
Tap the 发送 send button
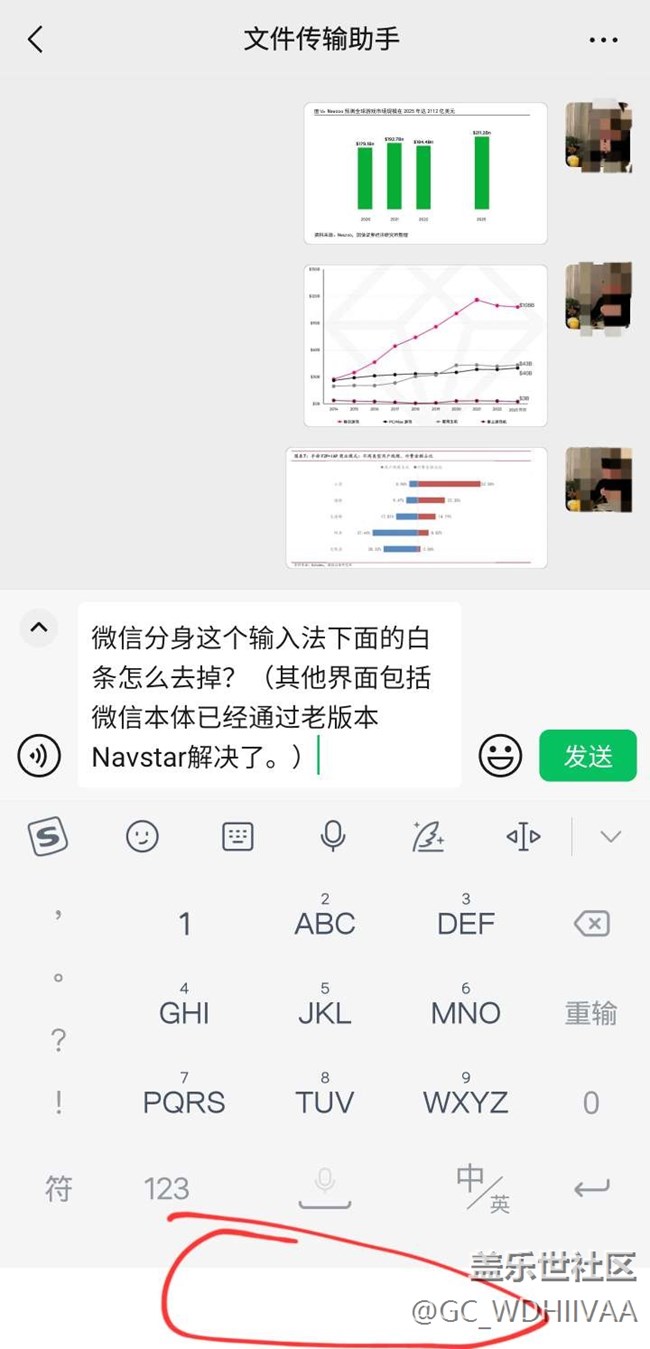coord(588,756)
